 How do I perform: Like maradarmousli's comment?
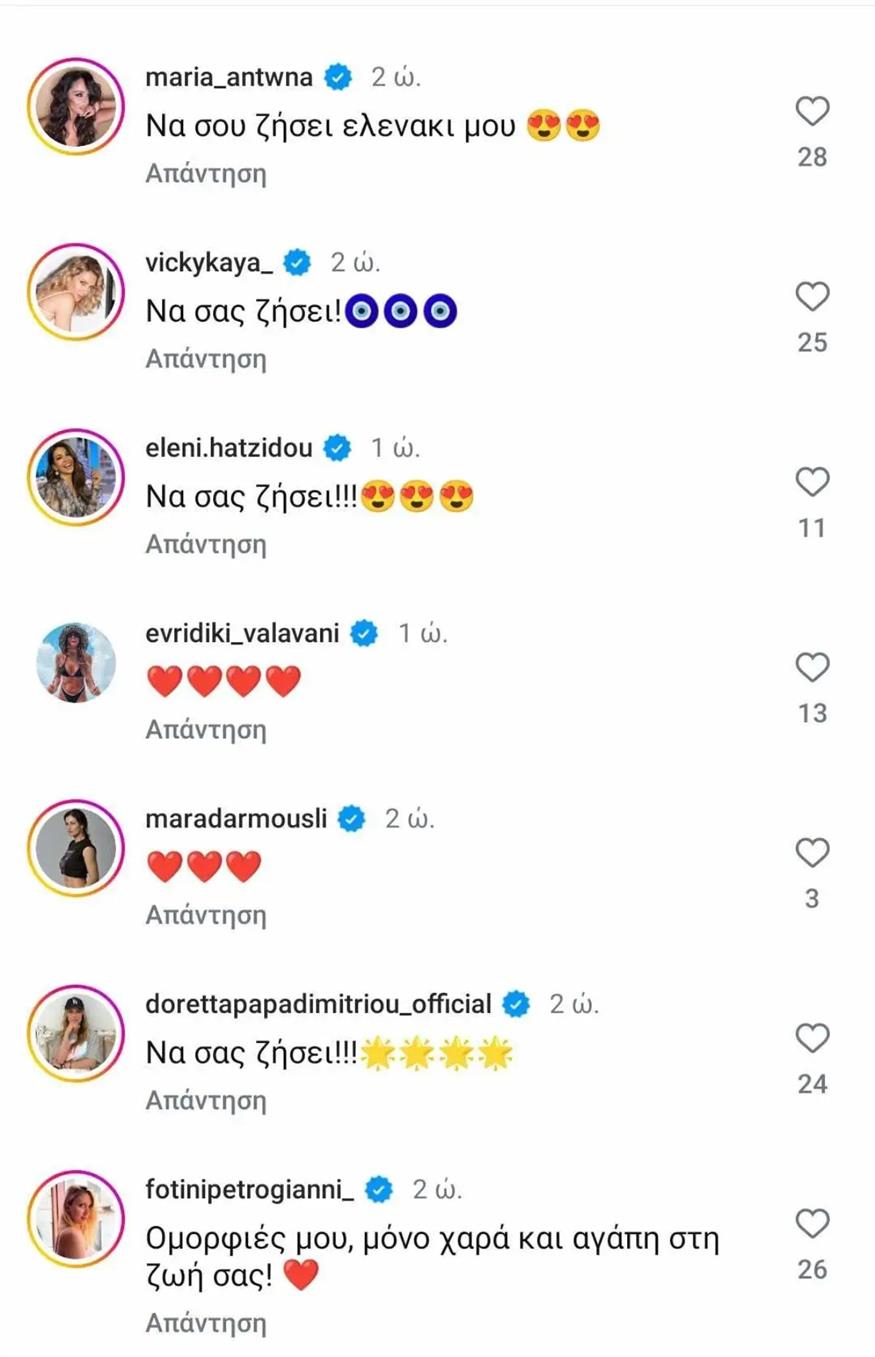812,853
